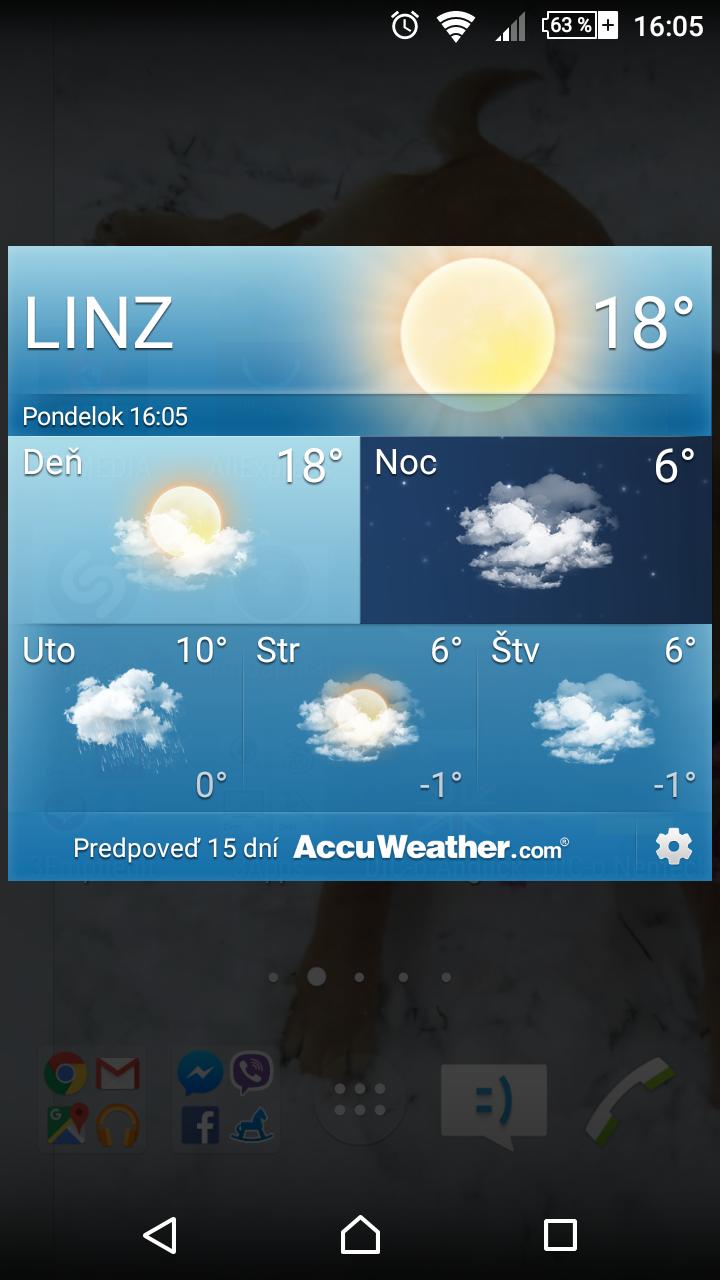This screenshot has height=1280, width=720.
Task: Open Thursday (Štv) forecast
Action: click(x=595, y=718)
